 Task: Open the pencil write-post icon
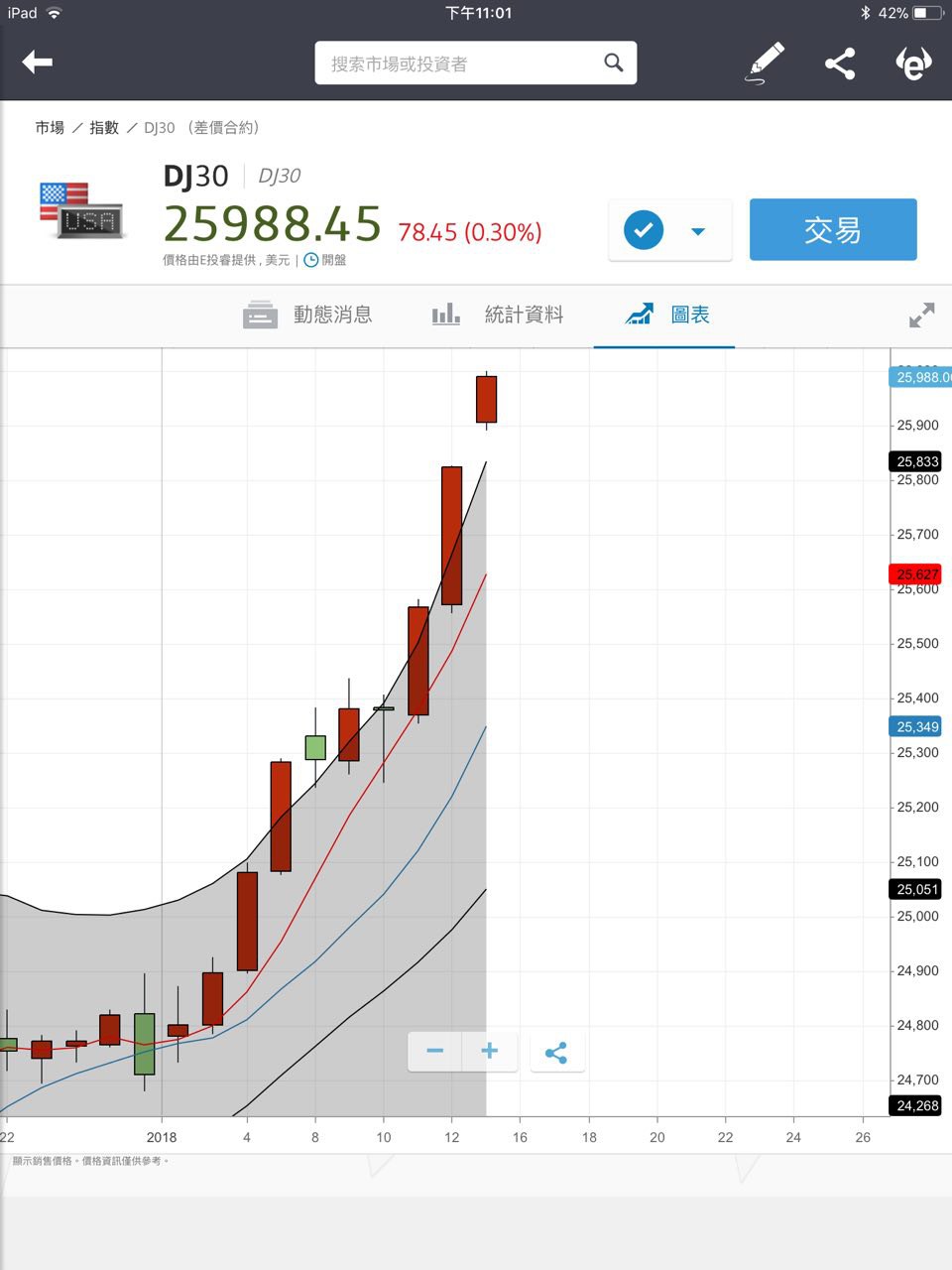765,63
